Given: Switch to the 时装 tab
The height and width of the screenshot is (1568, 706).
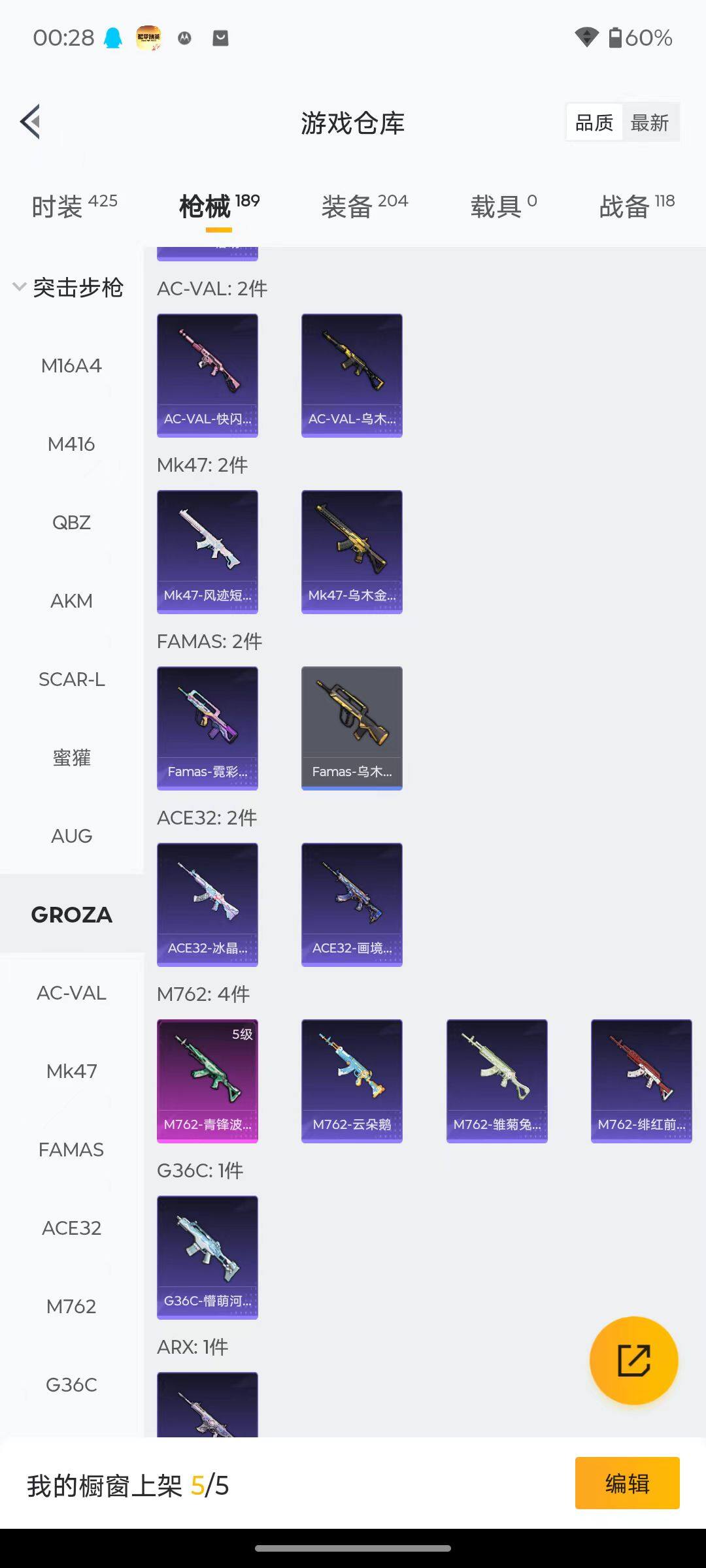Looking at the screenshot, I should [74, 206].
